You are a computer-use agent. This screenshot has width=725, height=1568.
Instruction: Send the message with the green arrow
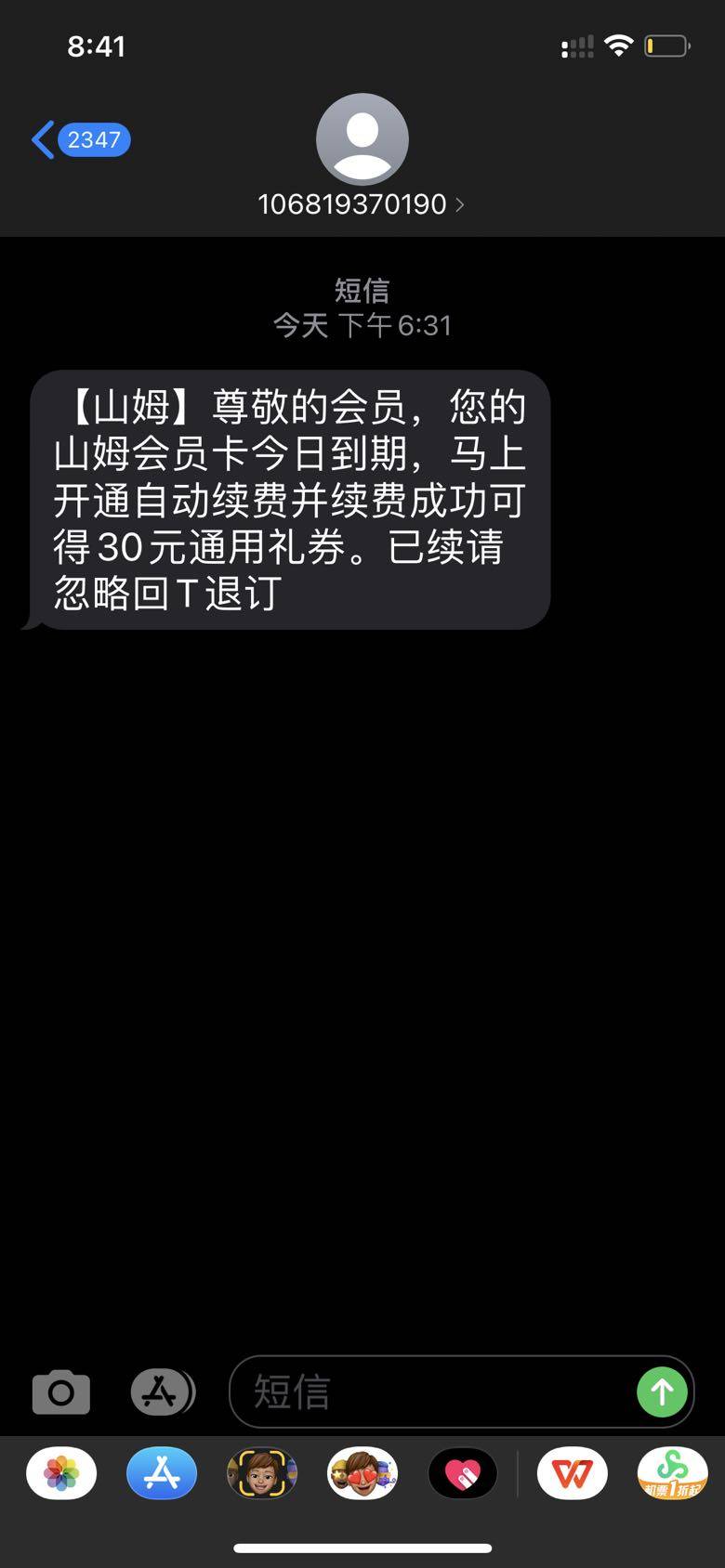[662, 1392]
